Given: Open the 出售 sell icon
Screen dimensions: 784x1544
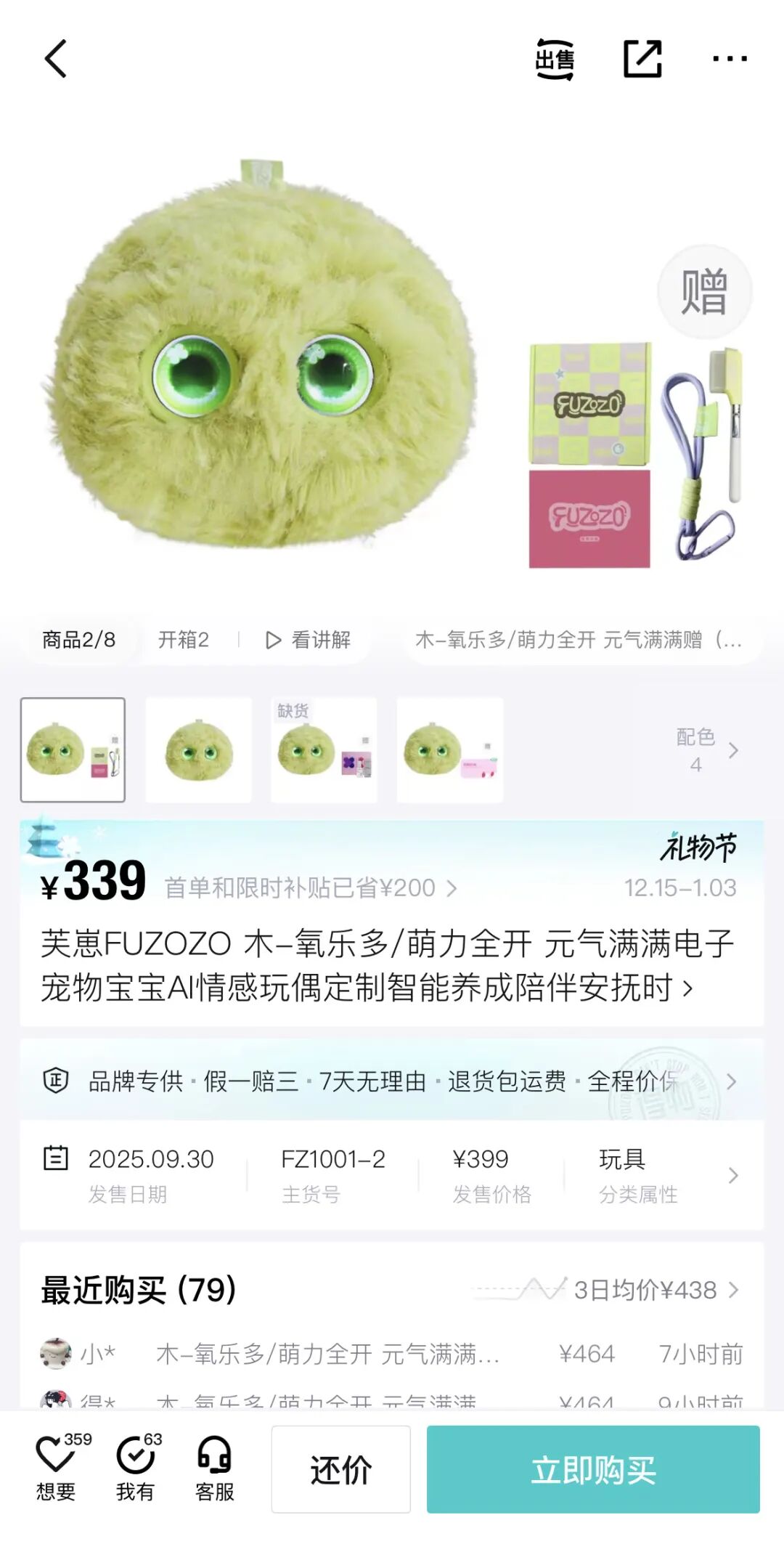Looking at the screenshot, I should 555,59.
